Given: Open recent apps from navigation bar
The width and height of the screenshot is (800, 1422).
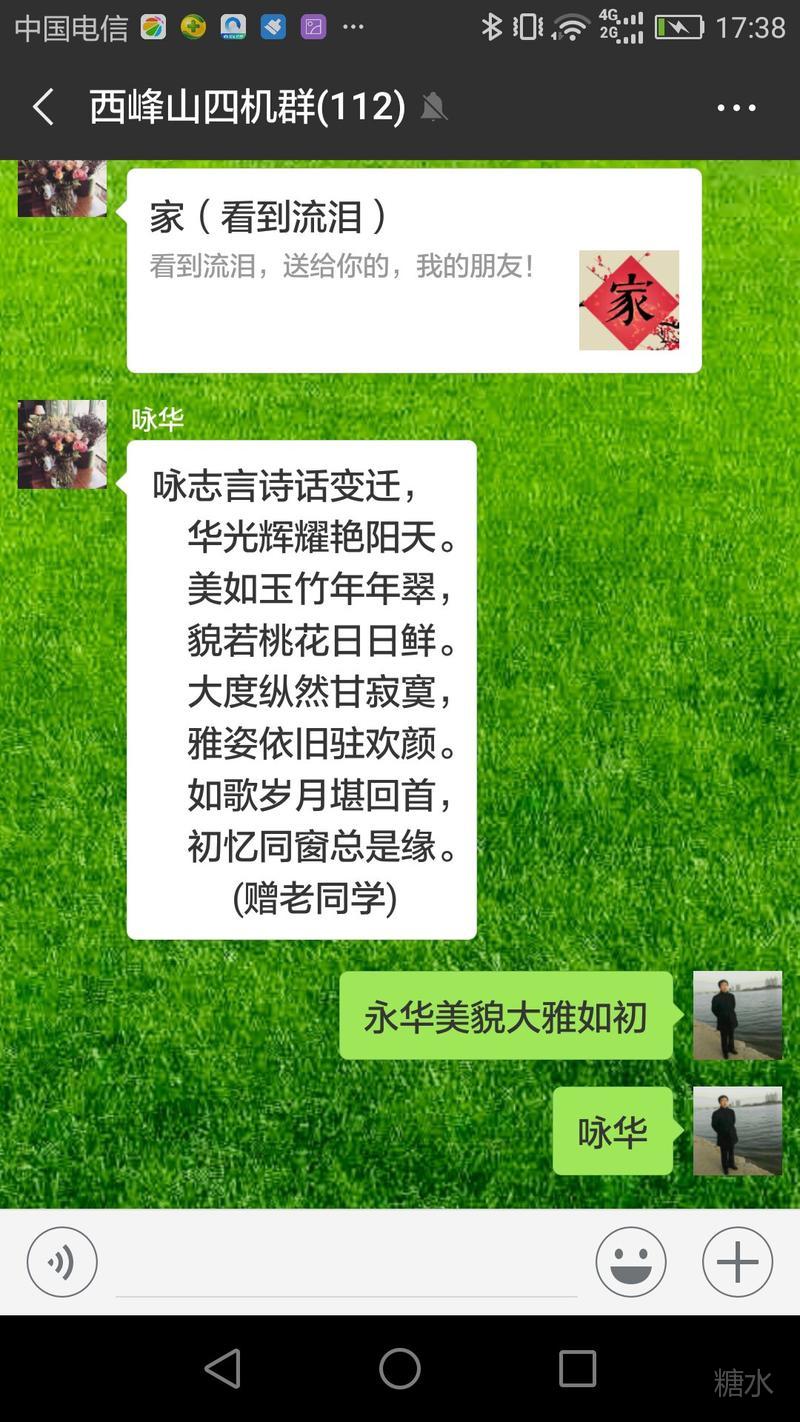Looking at the screenshot, I should coord(577,1368).
